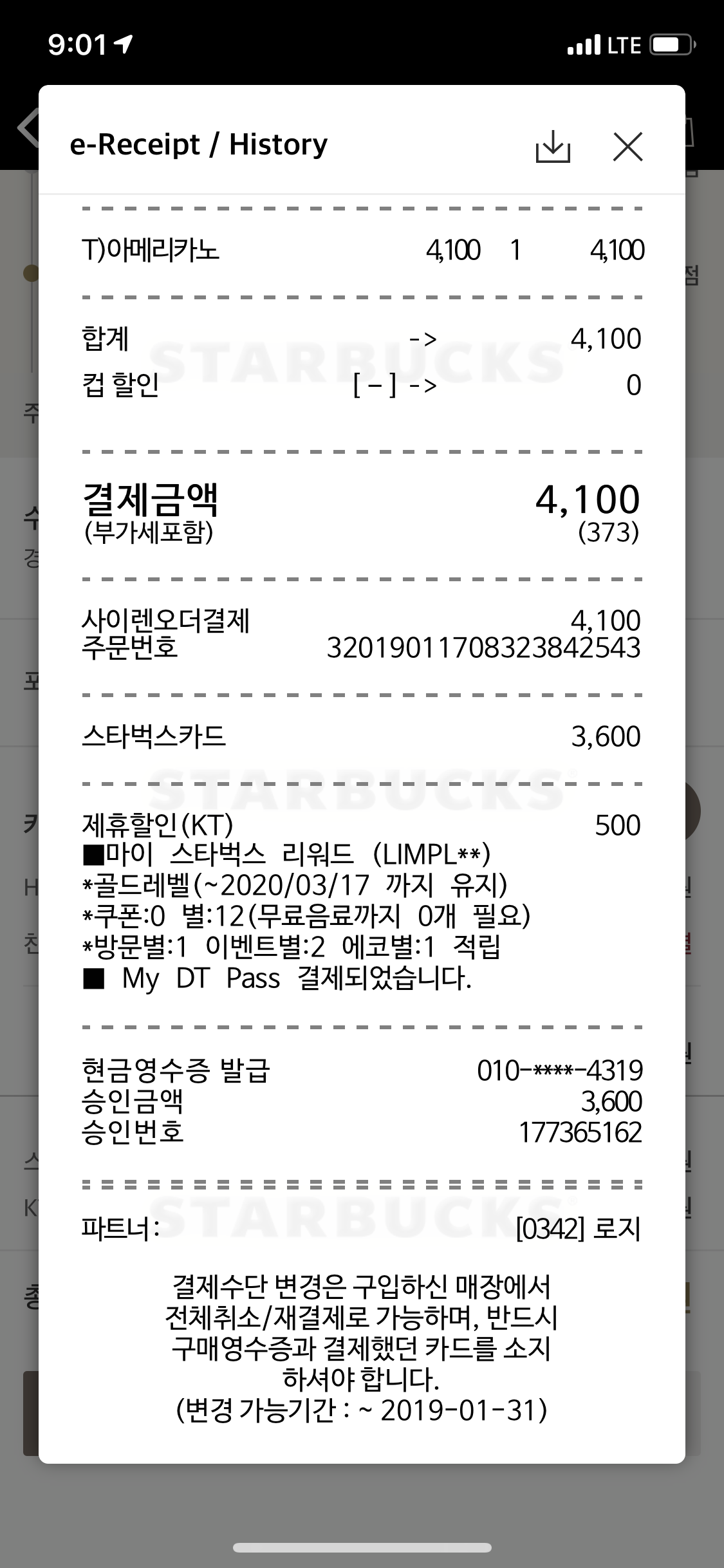The width and height of the screenshot is (724, 1568).
Task: Download the e-Receipt
Action: tap(553, 146)
